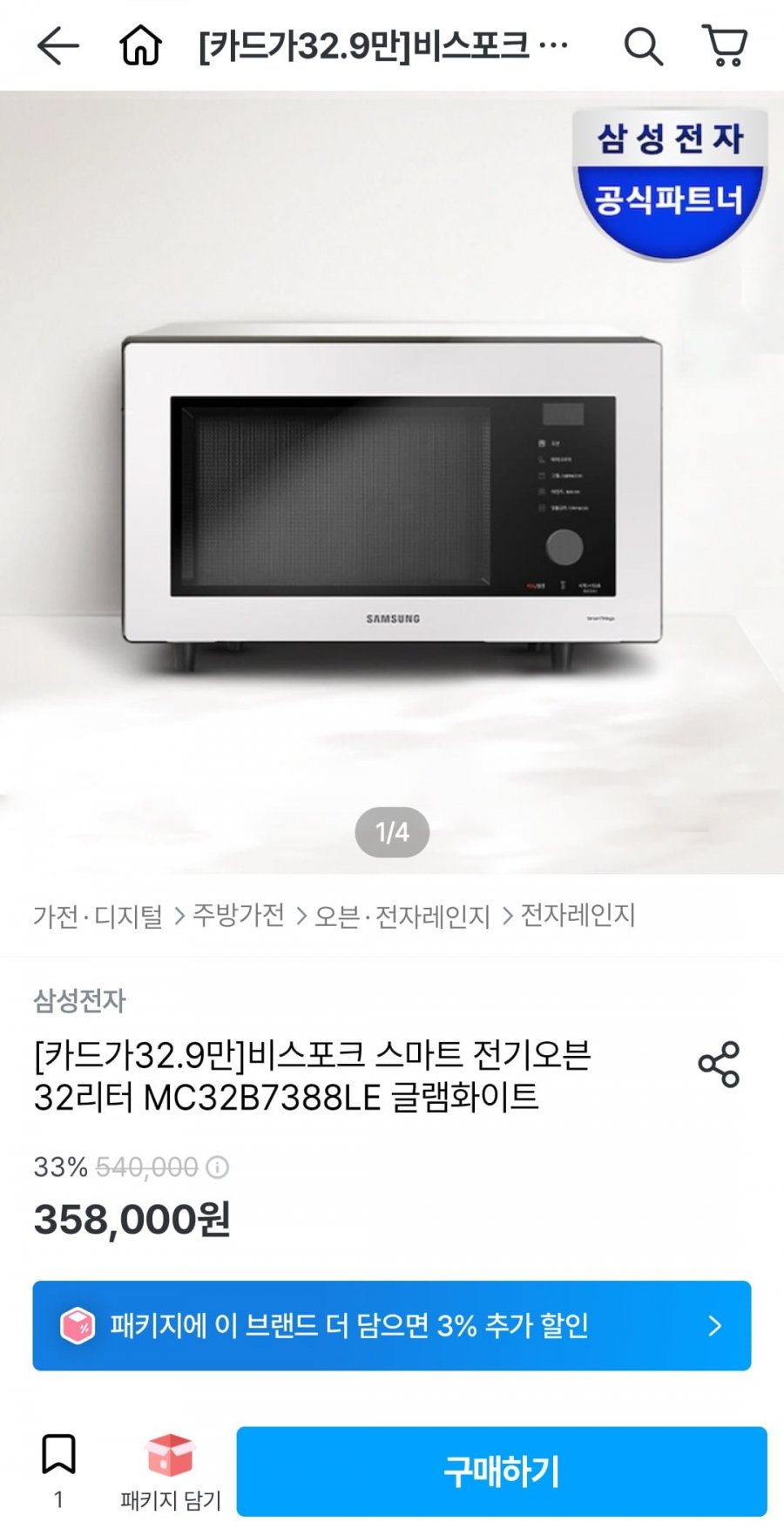Open the 오븐·전자레인지 breadcrumb category
Image resolution: width=784 pixels, height=1529 pixels.
402,916
